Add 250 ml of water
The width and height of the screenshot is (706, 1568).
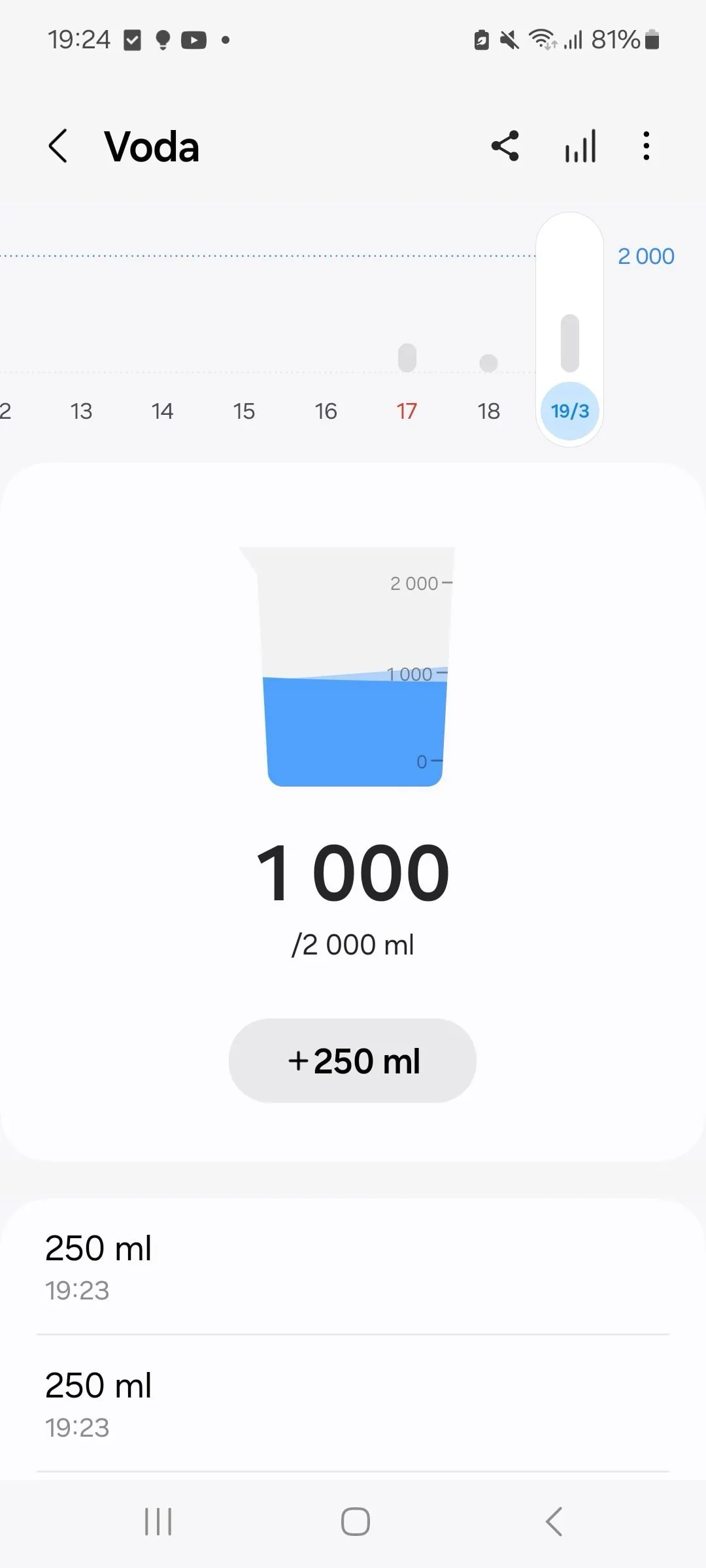352,1060
